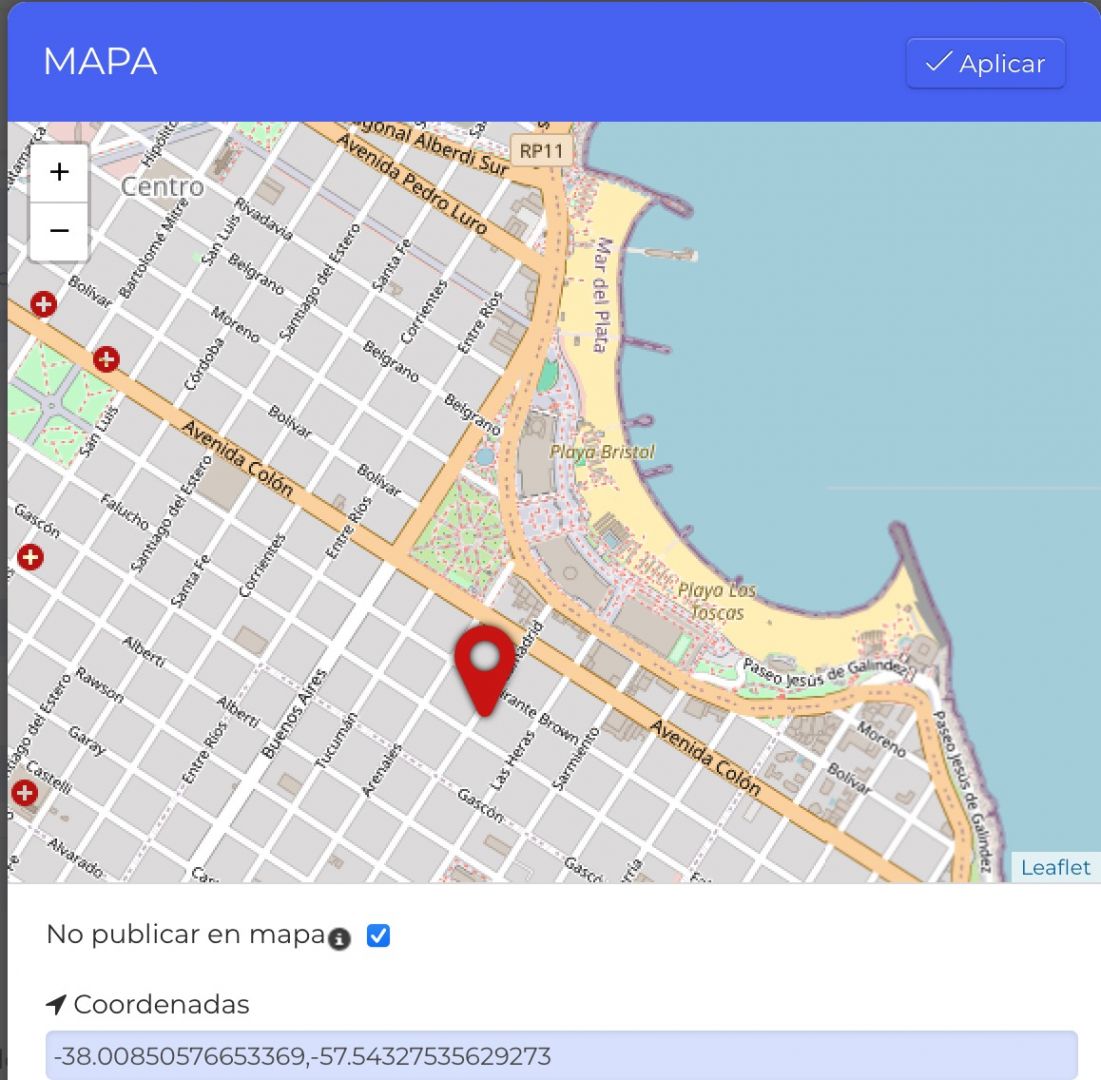Show info about No publicar en mapa
Image resolution: width=1101 pixels, height=1080 pixels.
(340, 939)
